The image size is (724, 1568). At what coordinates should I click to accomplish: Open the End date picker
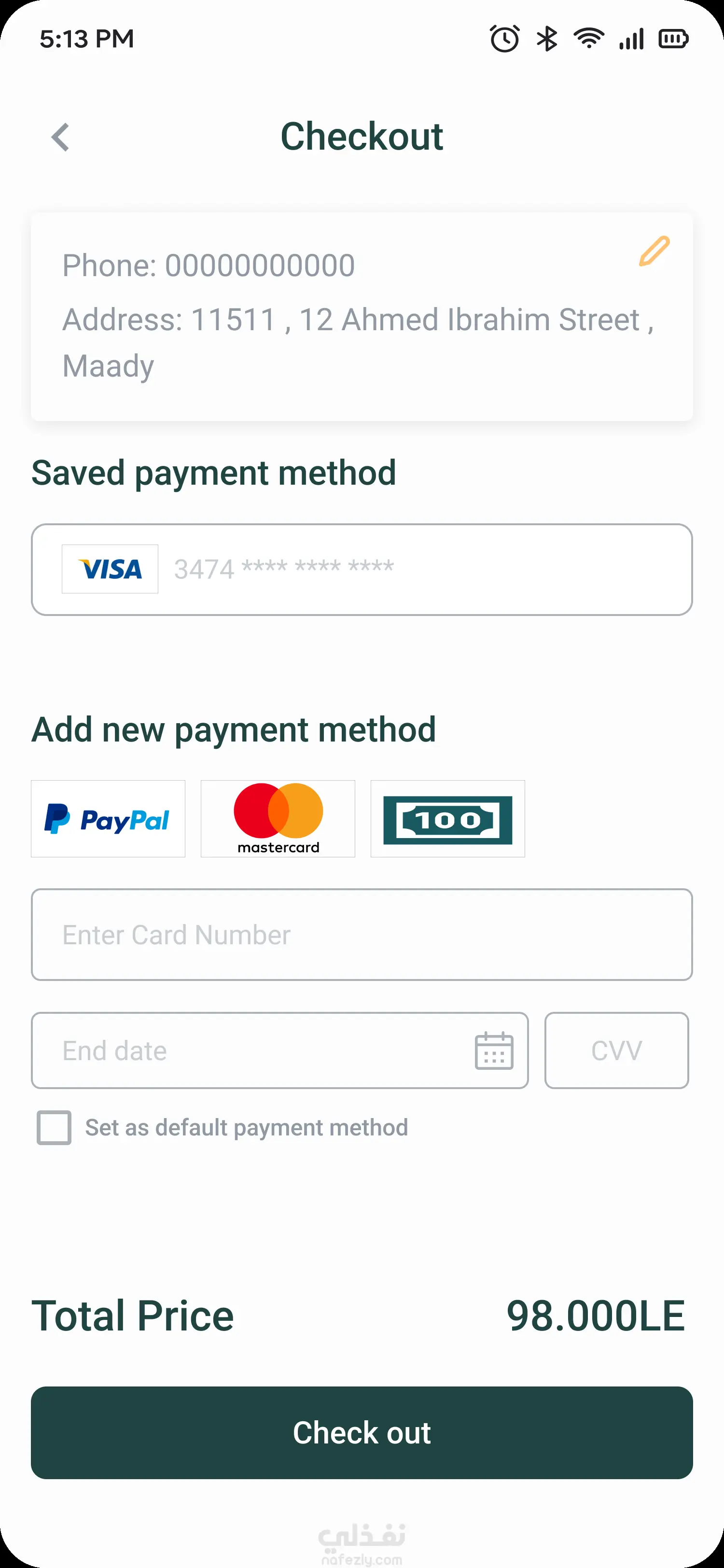pos(493,1050)
